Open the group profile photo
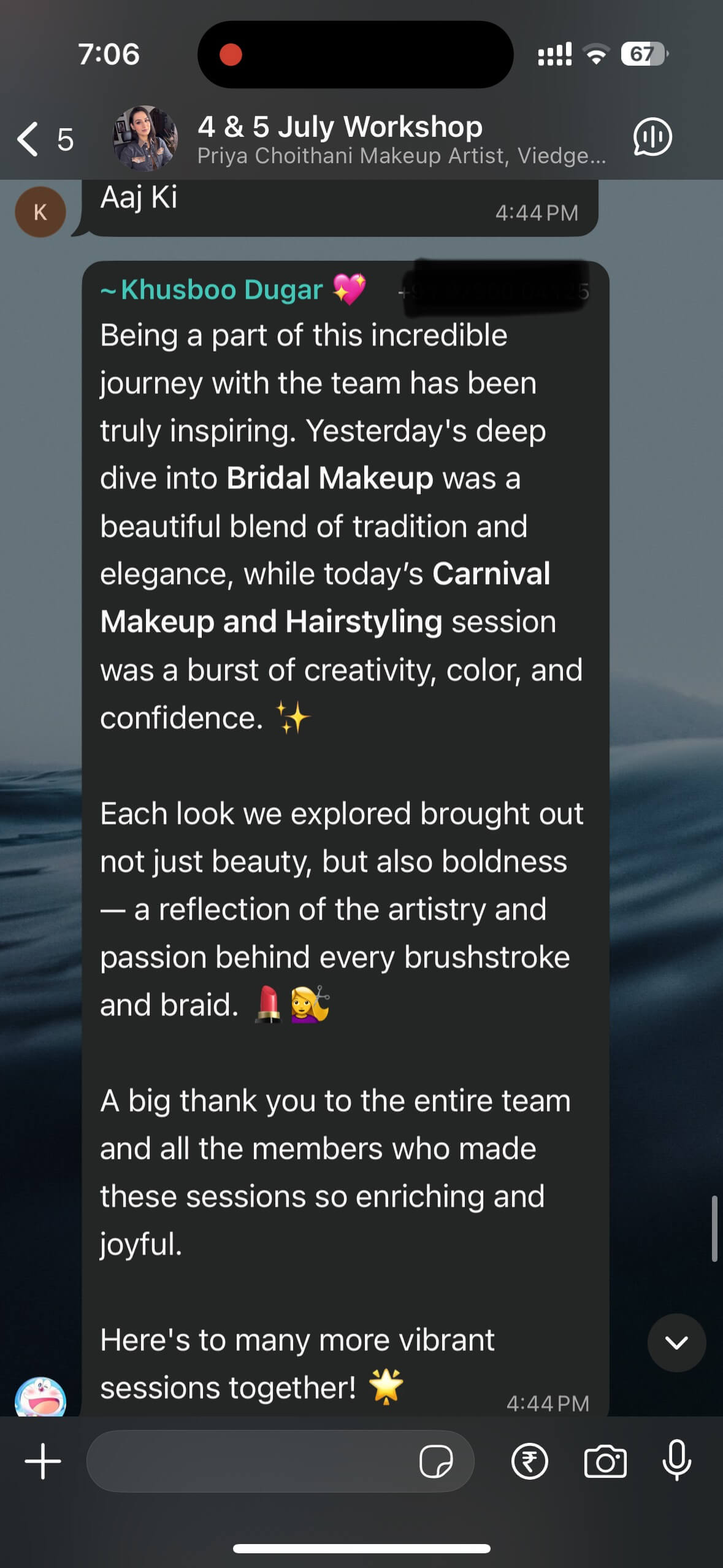Image resolution: width=723 pixels, height=1568 pixels. pyautogui.click(x=145, y=138)
